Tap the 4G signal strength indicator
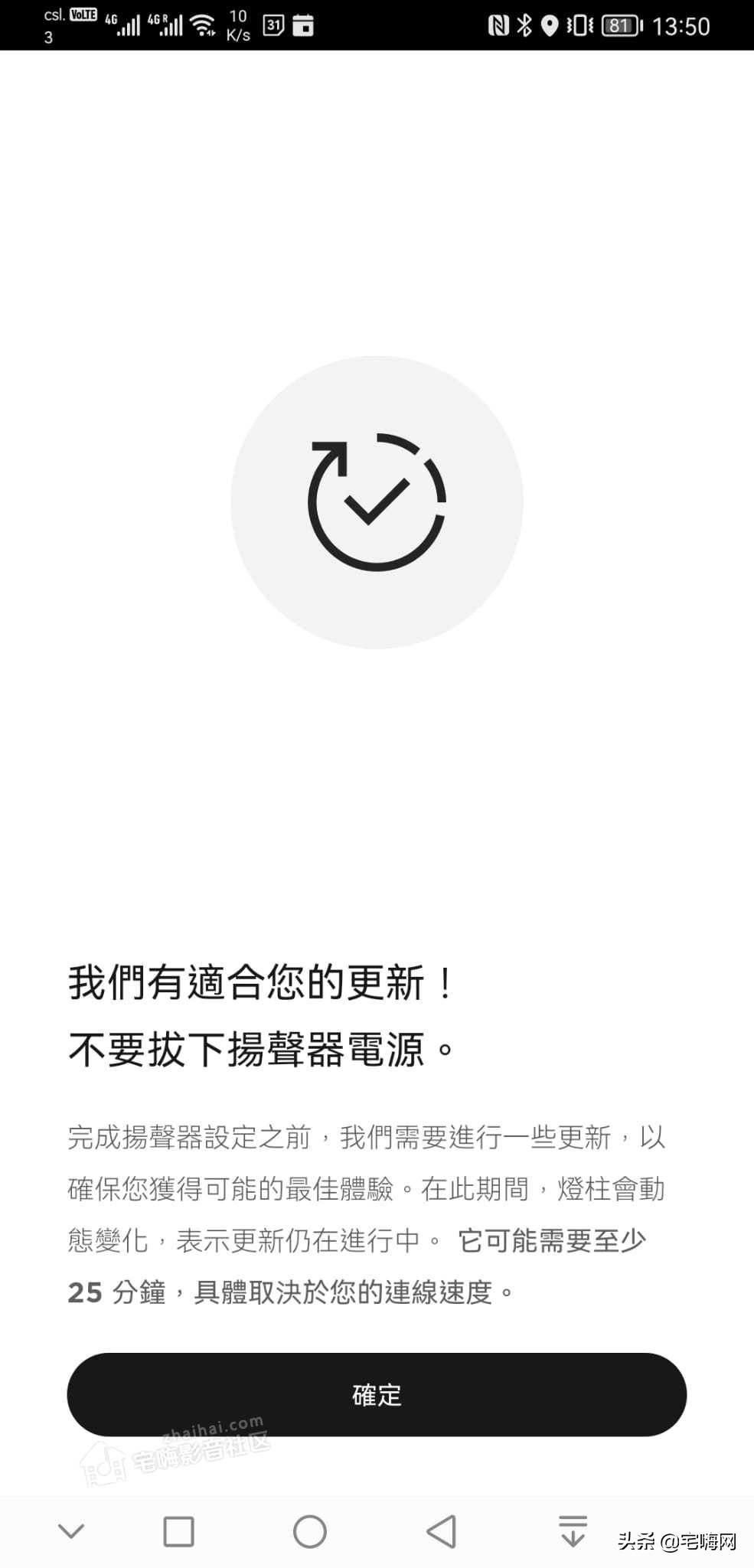754x1568 pixels. [x=122, y=23]
